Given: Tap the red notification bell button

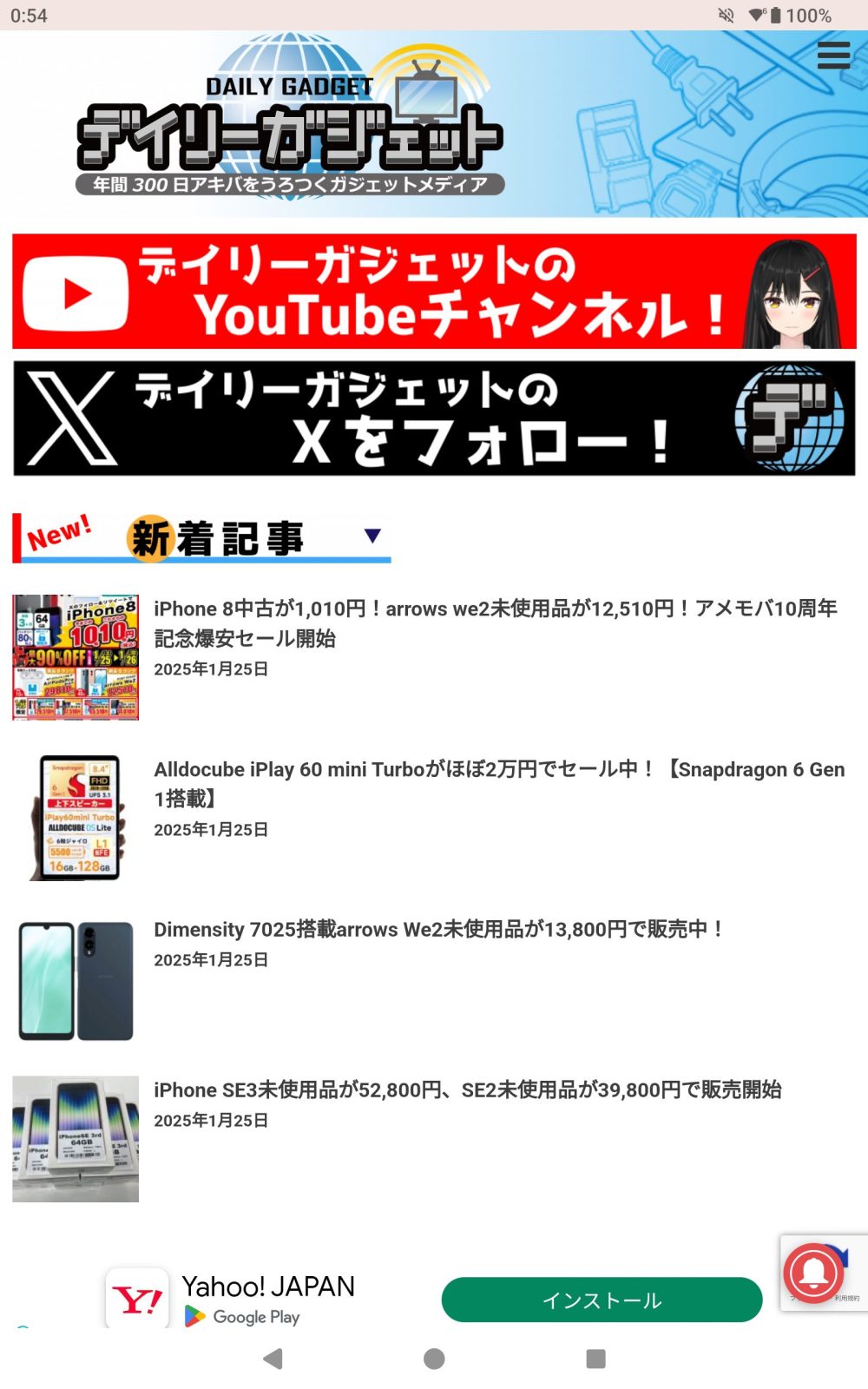Looking at the screenshot, I should coord(813,1273).
